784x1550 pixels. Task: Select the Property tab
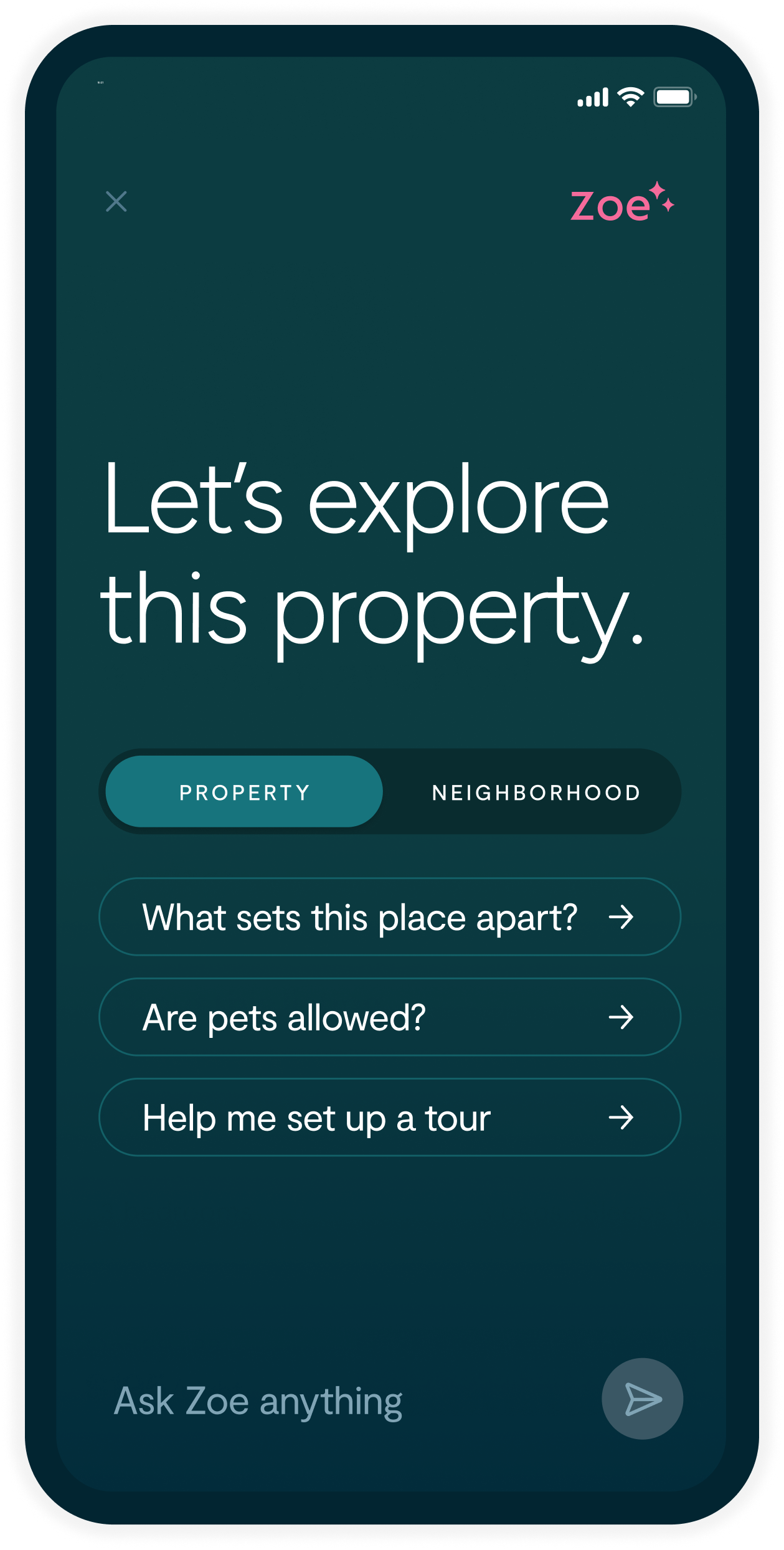[244, 792]
